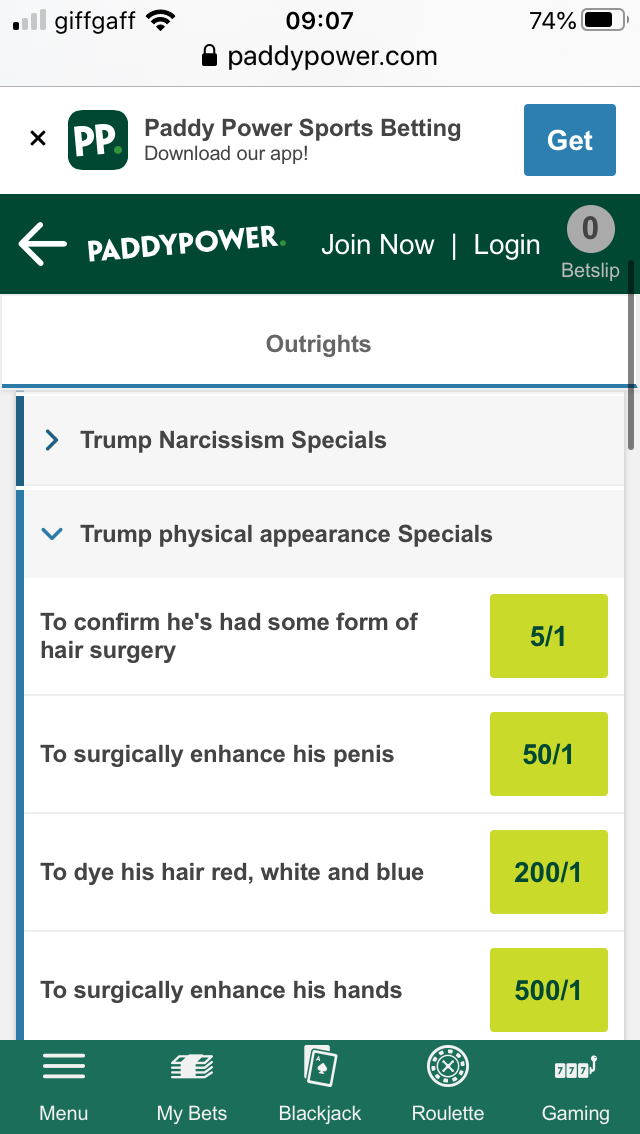This screenshot has height=1134, width=640.
Task: Go to My Bets
Action: pyautogui.click(x=192, y=1087)
